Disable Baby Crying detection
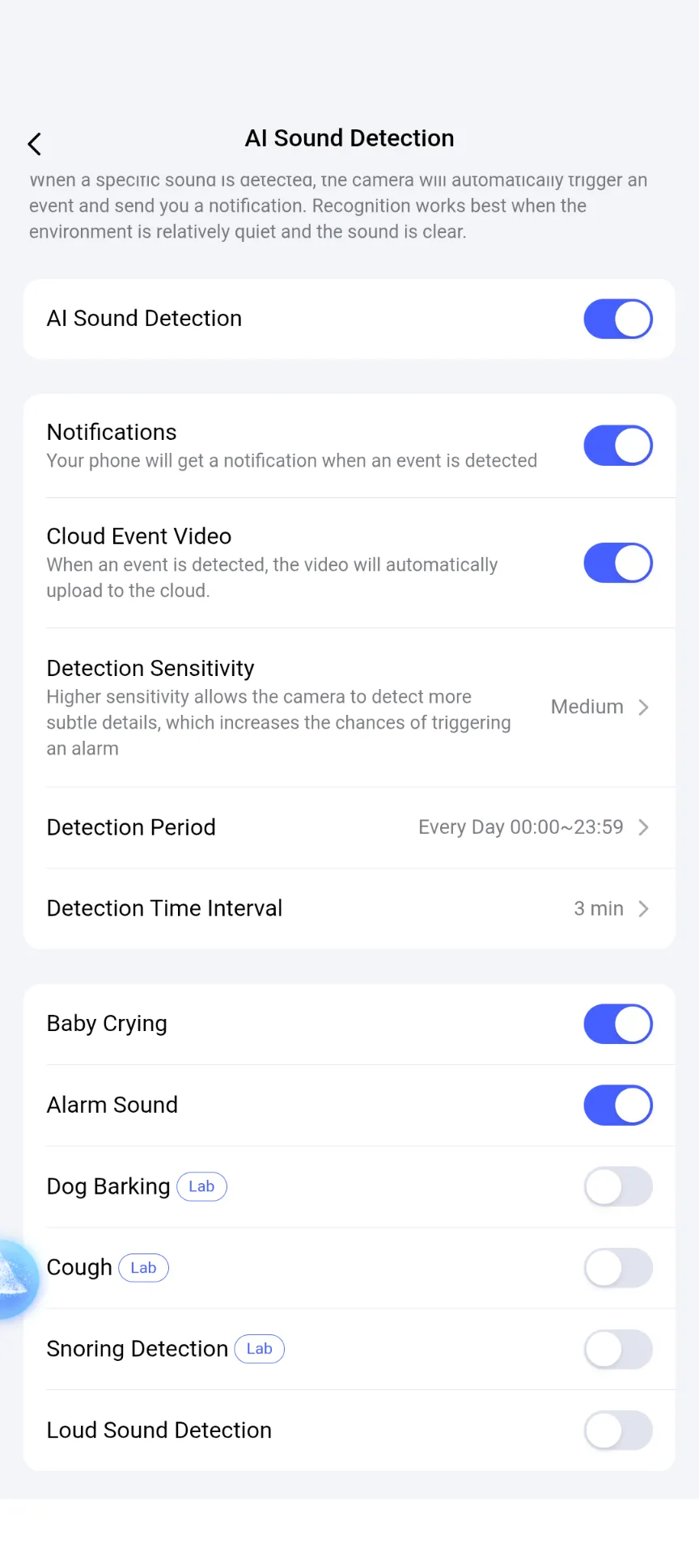This screenshot has width=699, height=1568. (617, 1024)
